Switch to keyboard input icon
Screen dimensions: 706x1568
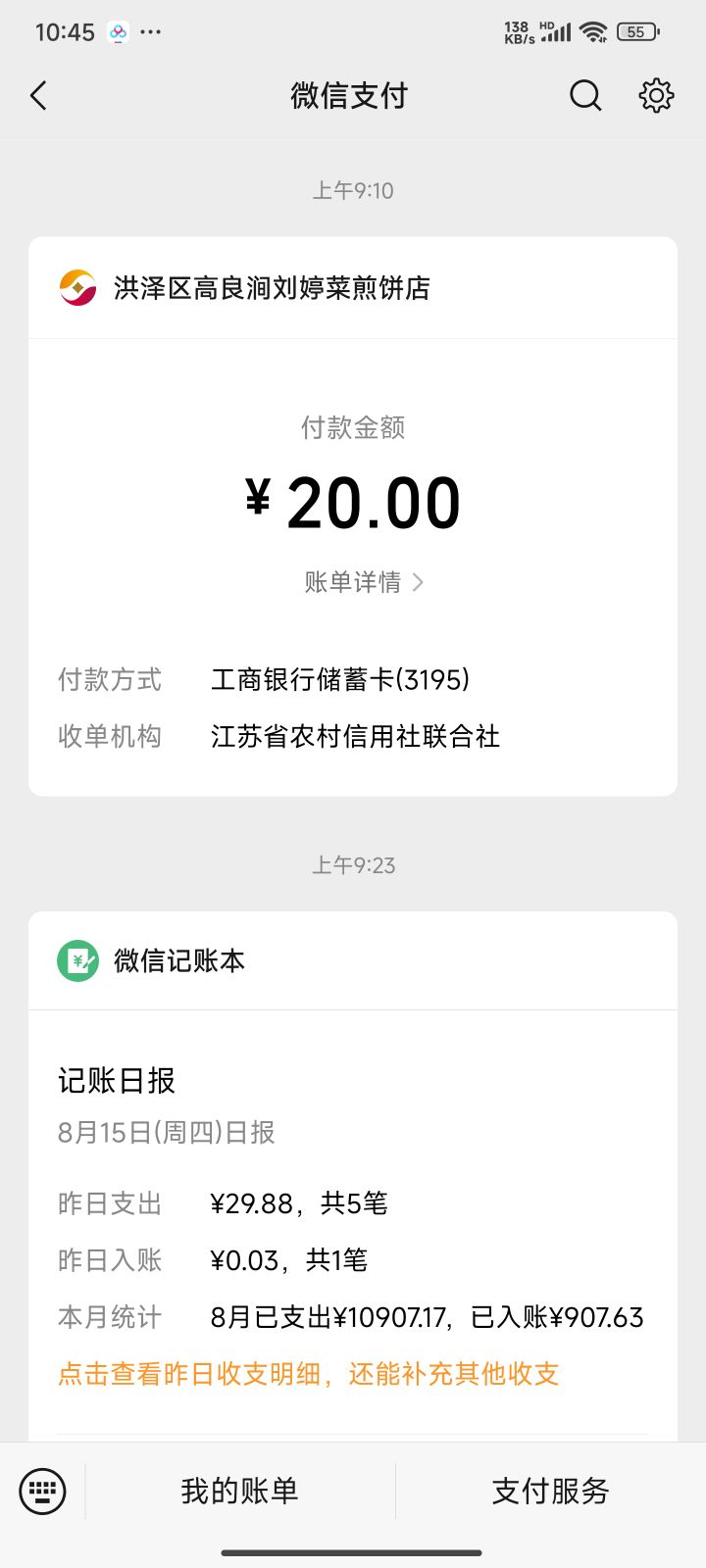[x=42, y=1492]
